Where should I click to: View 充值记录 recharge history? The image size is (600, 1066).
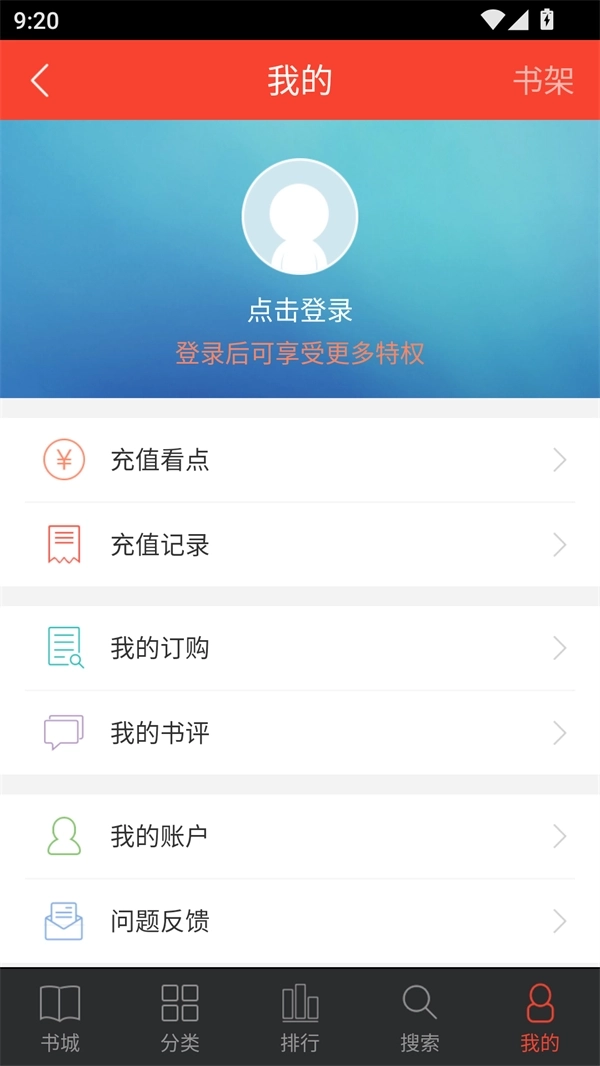(300, 545)
